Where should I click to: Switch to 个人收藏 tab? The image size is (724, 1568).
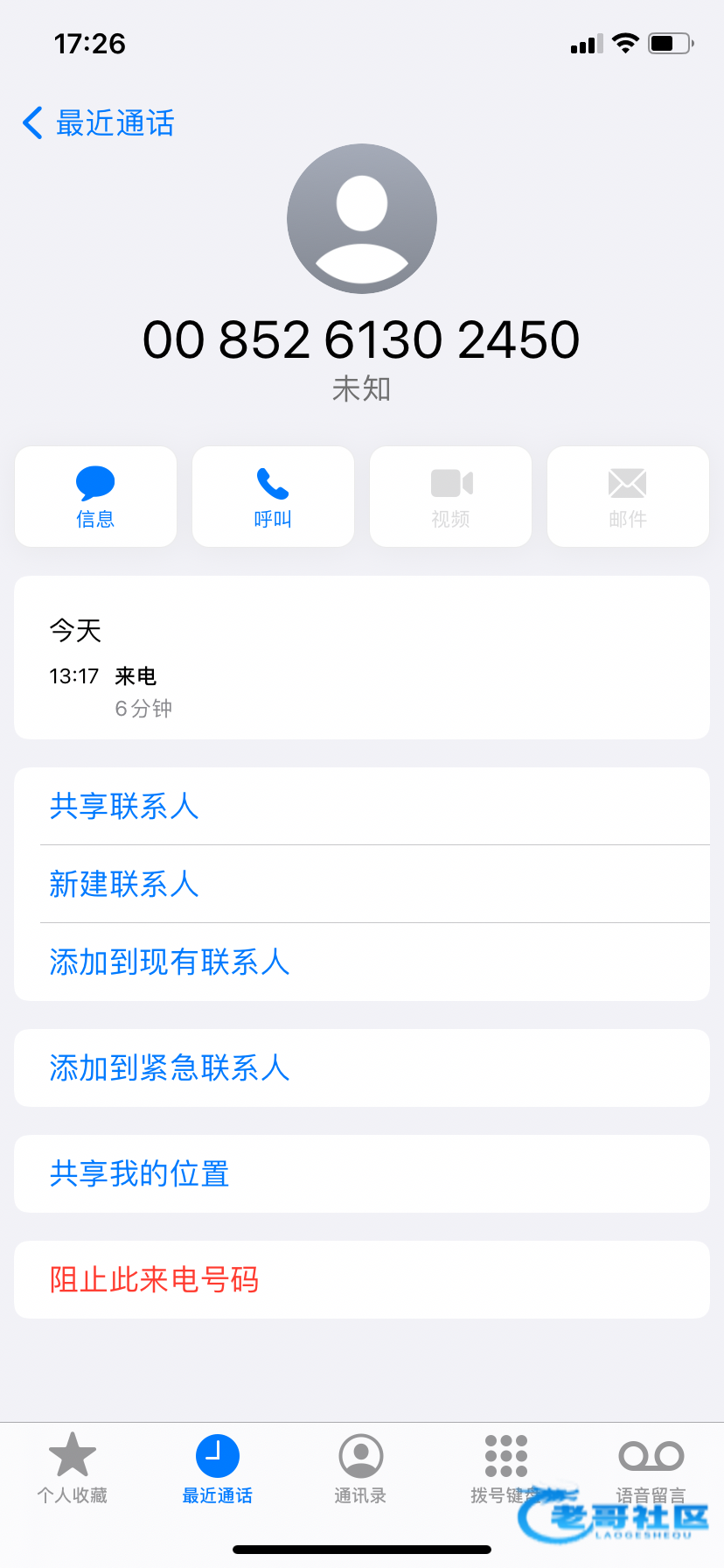point(73,1468)
